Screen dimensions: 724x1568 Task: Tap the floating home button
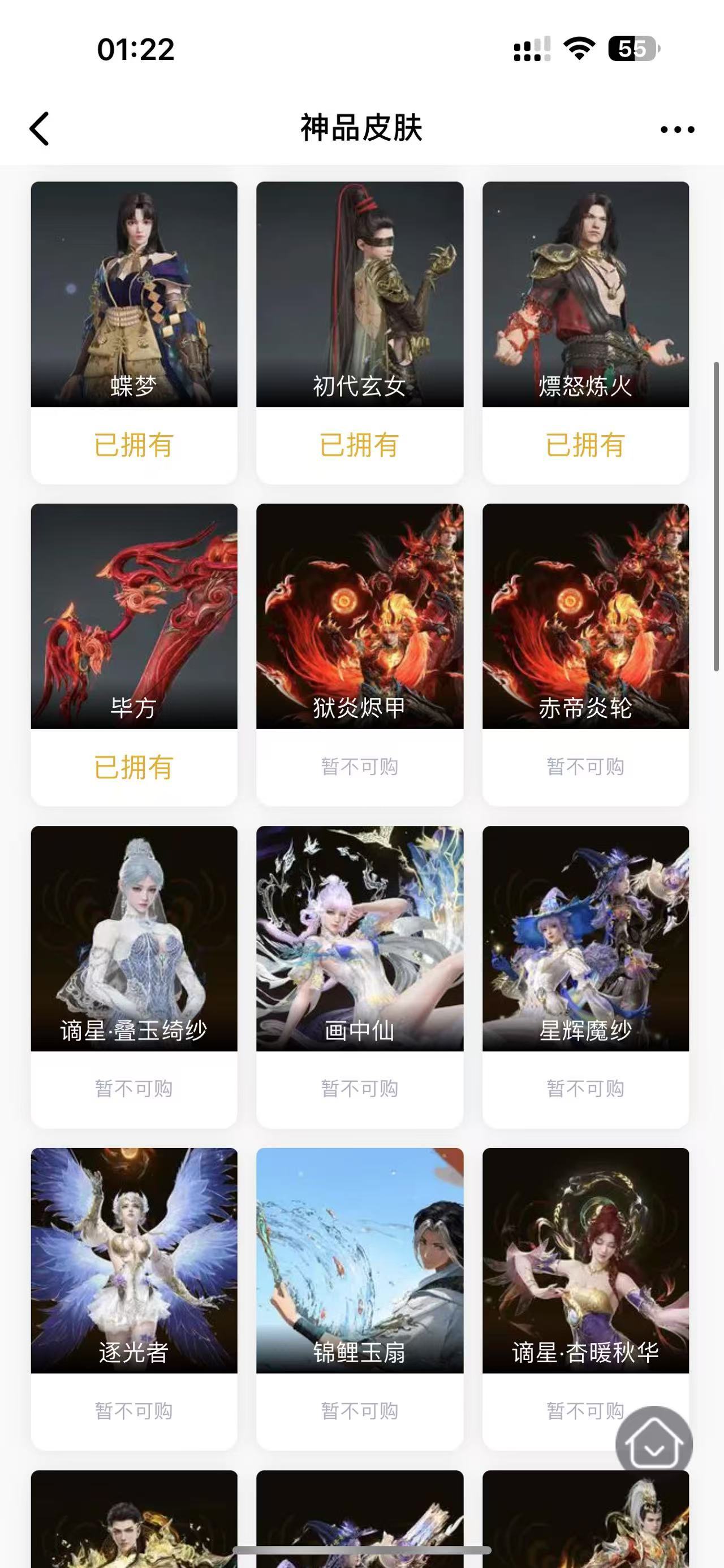tap(653, 1443)
